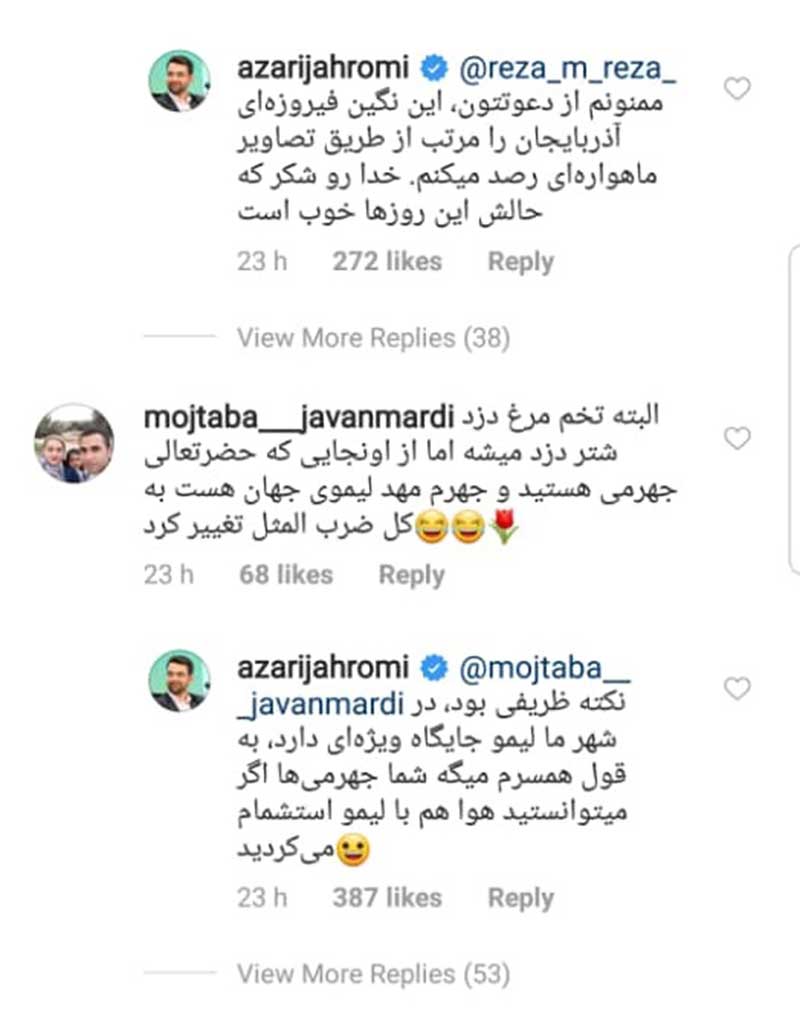Open the @mojtaba__javanmardi mention link
This screenshot has height=1021, width=800.
pyautogui.click(x=545, y=668)
